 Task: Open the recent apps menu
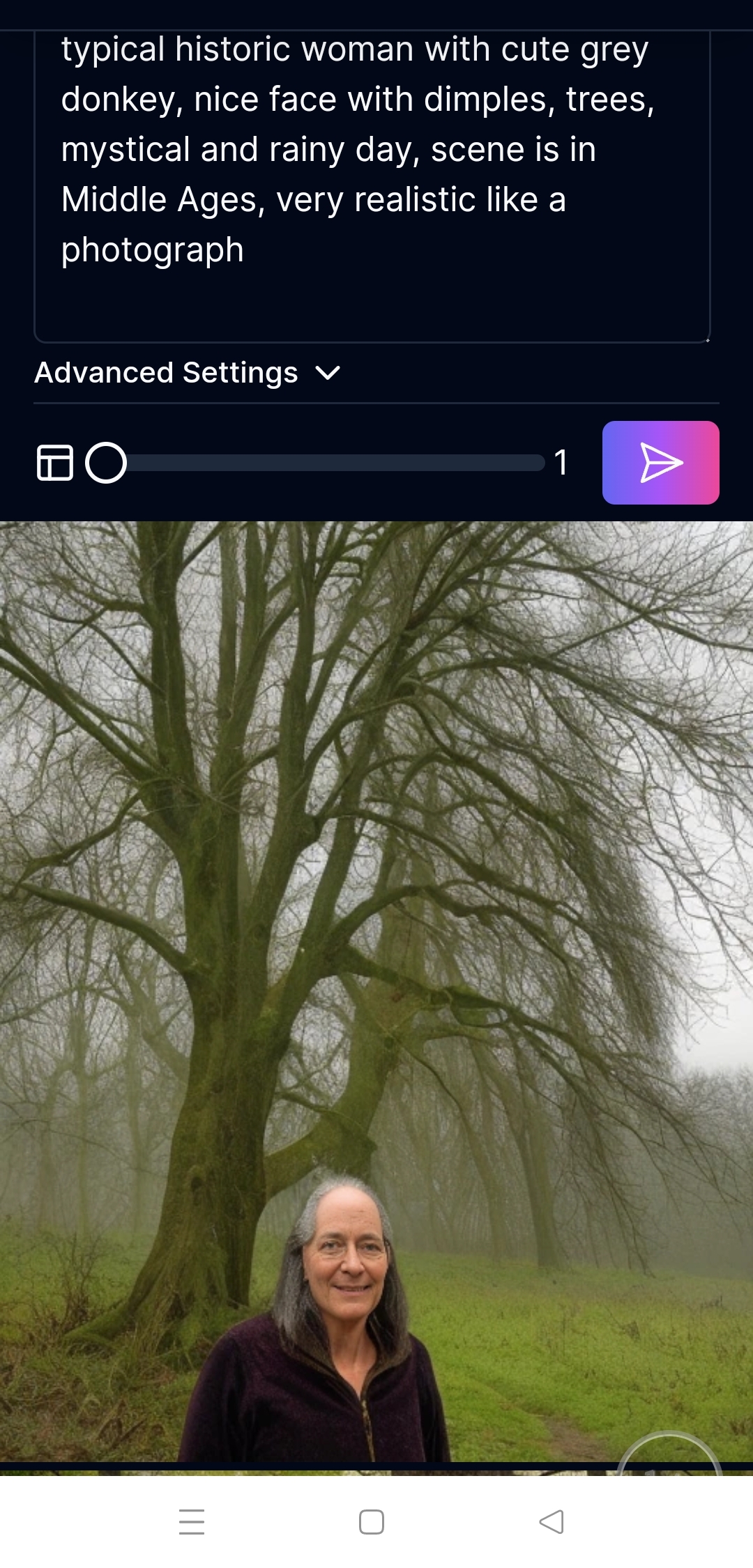[x=192, y=1522]
